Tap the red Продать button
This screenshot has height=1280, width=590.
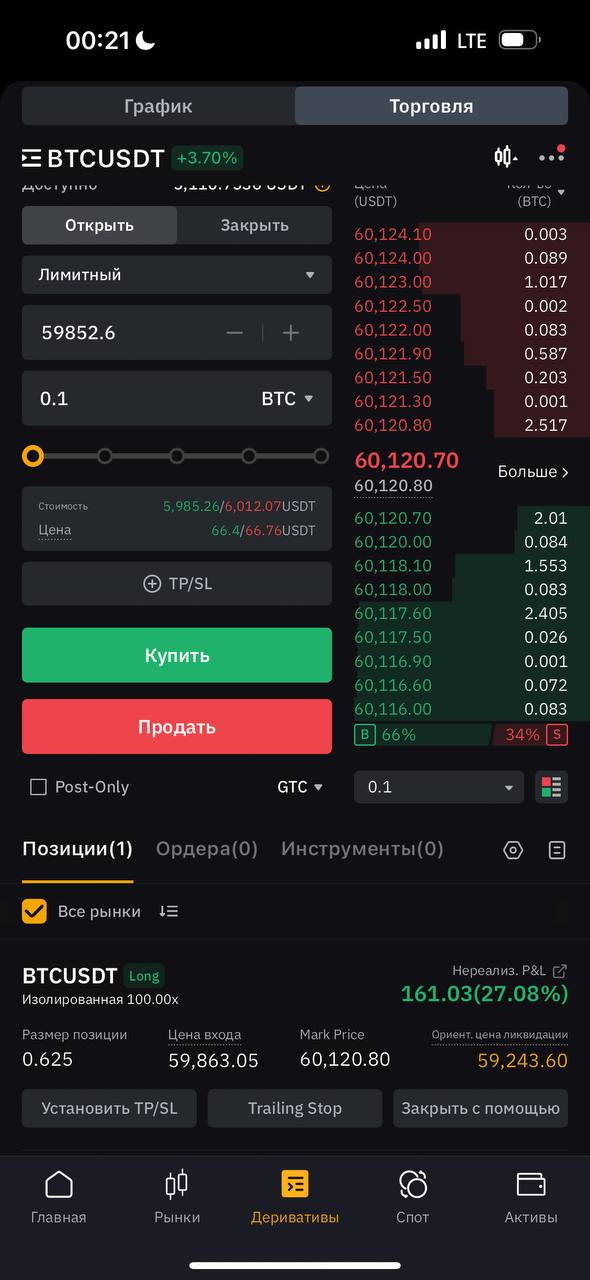(x=177, y=727)
